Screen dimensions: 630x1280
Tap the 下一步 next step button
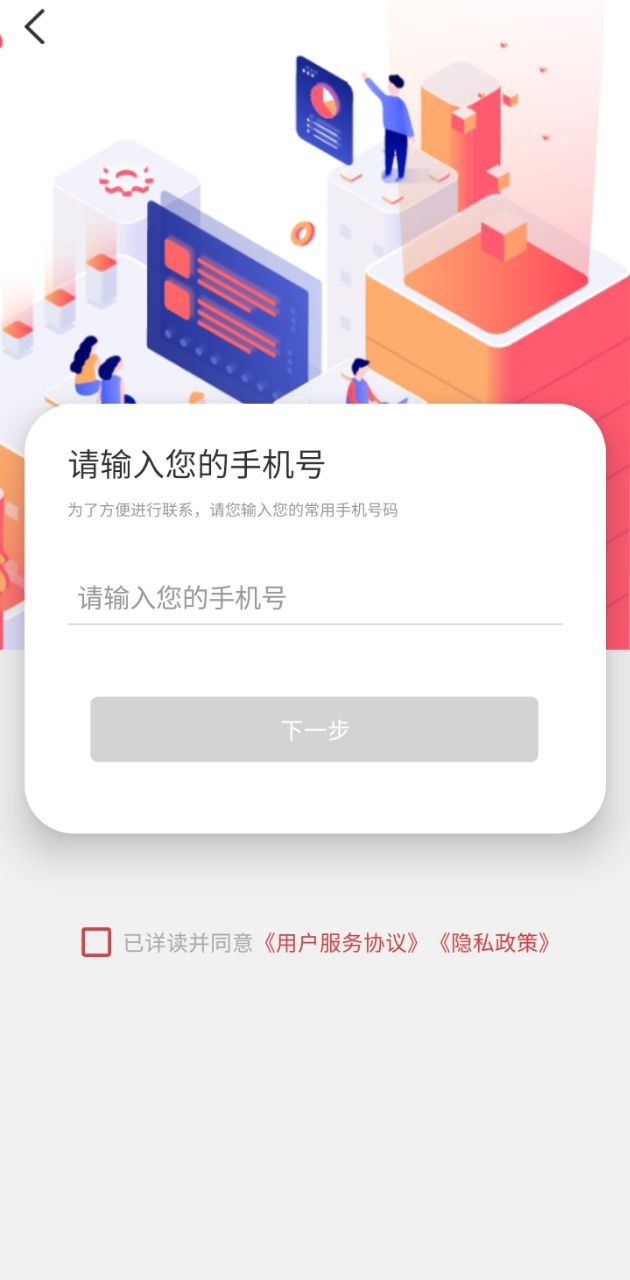tap(314, 729)
